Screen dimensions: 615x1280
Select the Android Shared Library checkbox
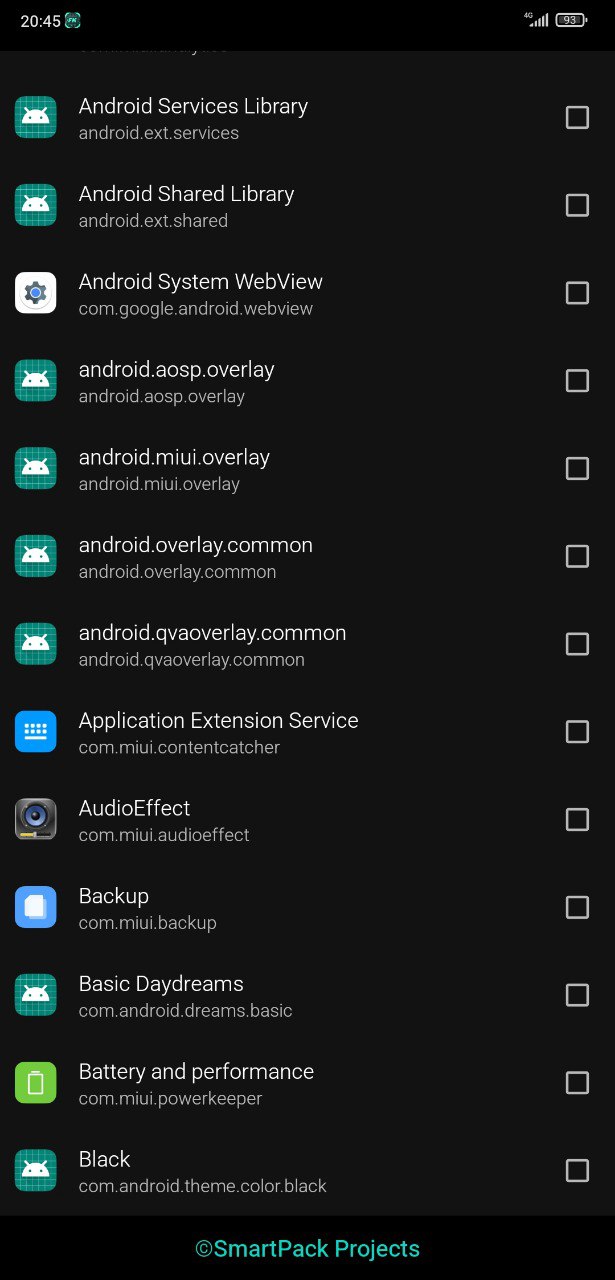tap(577, 205)
